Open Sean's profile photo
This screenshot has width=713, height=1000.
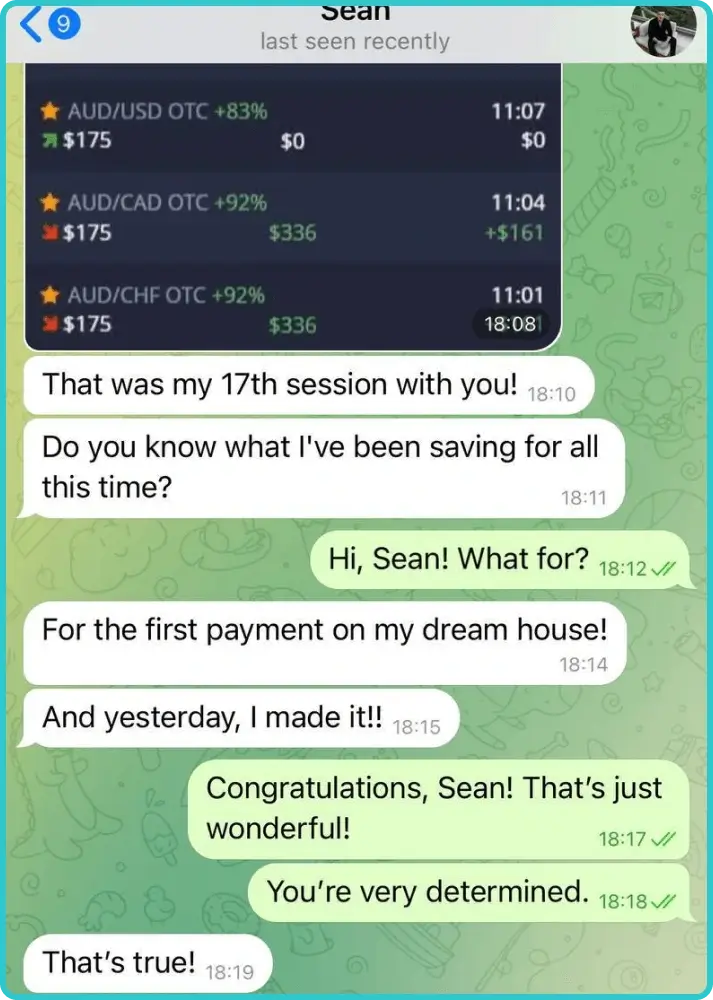(663, 29)
